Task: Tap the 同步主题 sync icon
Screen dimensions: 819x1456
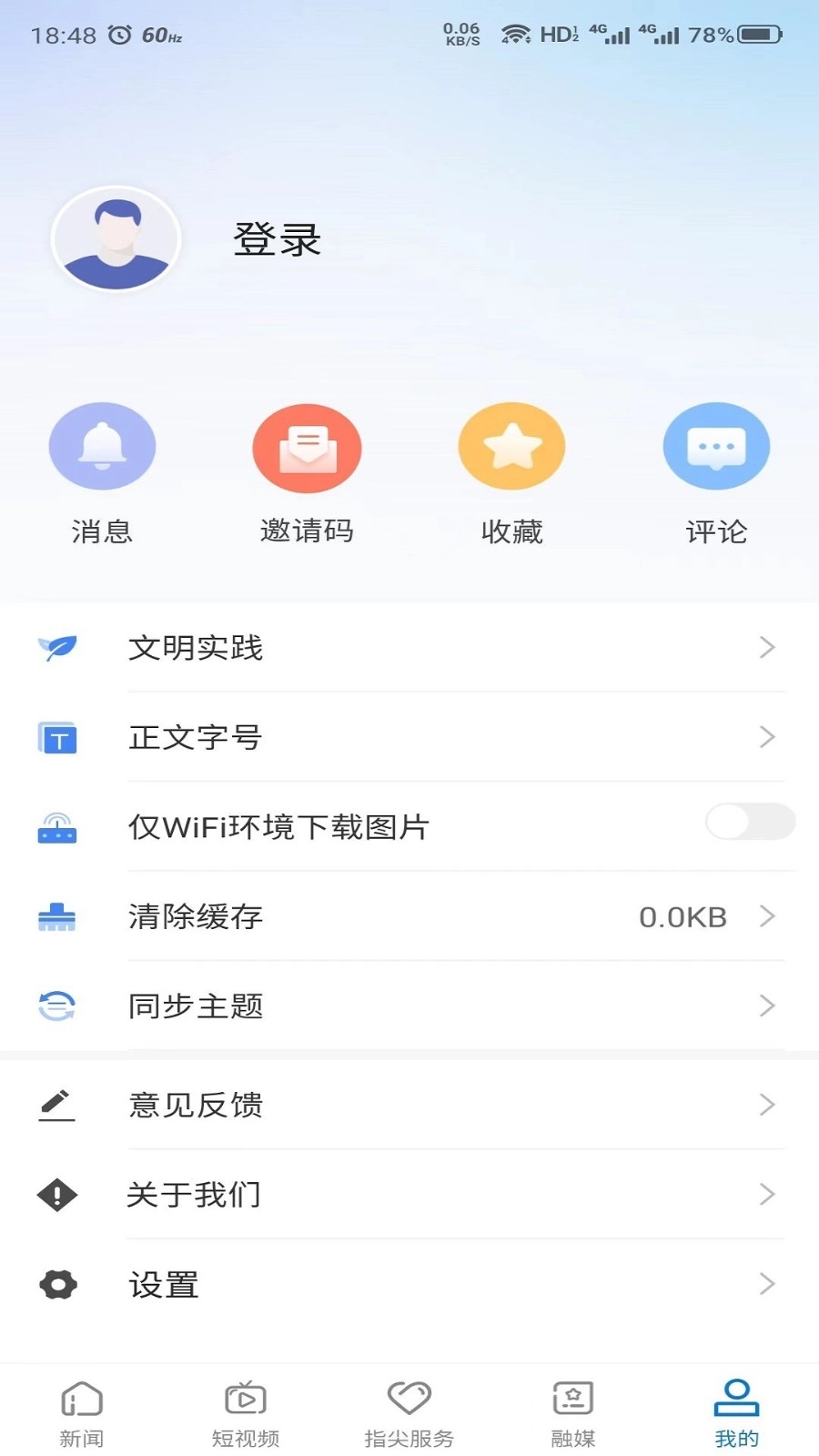Action: 56,1006
